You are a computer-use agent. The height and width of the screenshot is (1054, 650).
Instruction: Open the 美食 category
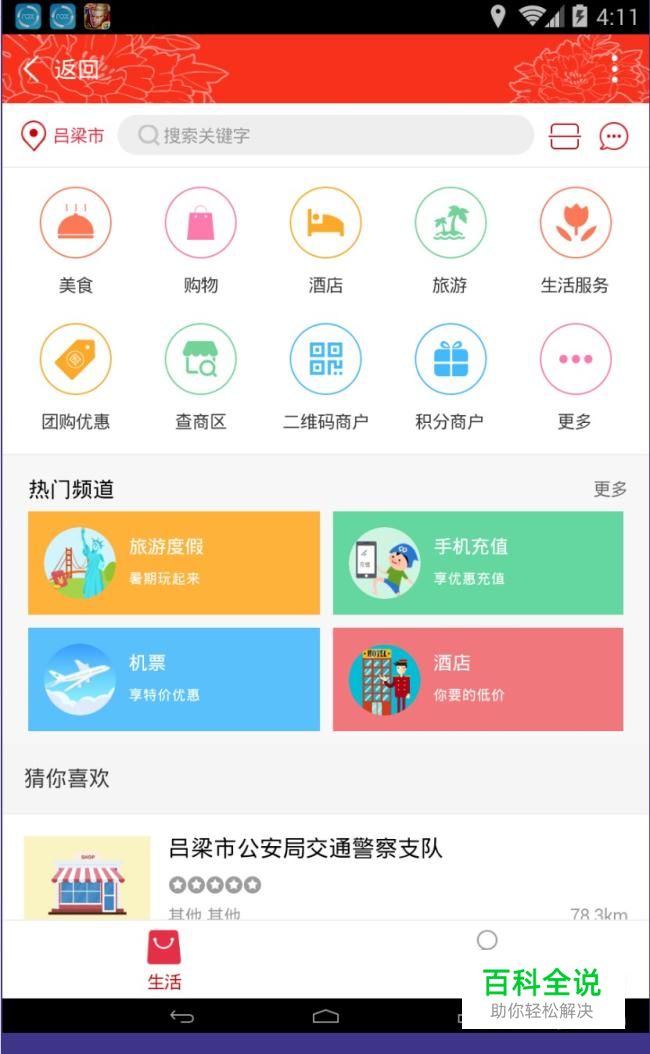pyautogui.click(x=75, y=224)
